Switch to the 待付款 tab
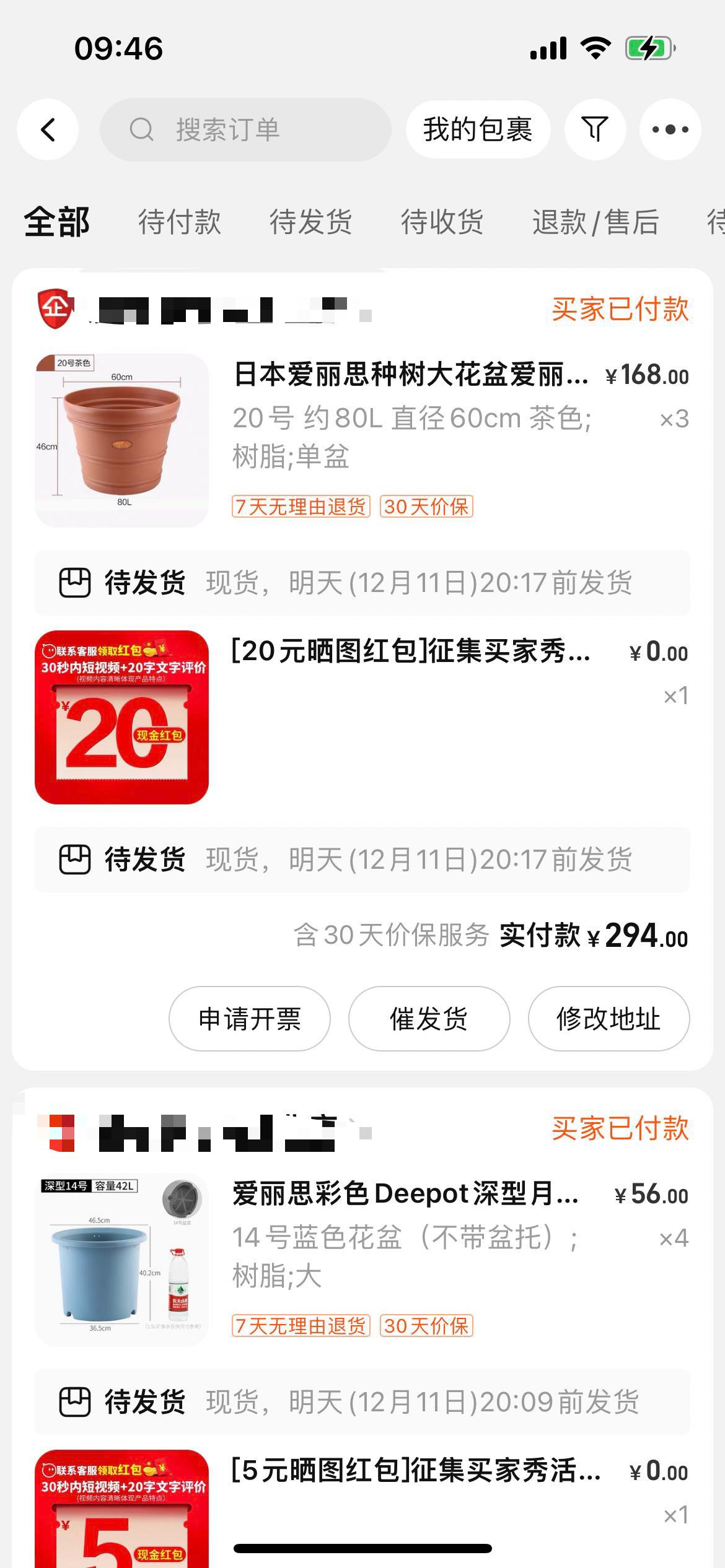Viewport: 725px width, 1568px height. click(180, 222)
